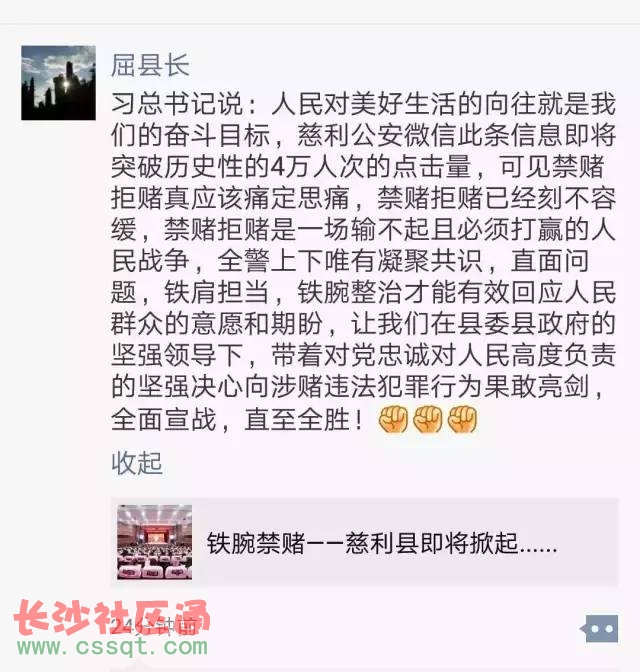Open 屈县长's profile avatar
Viewport: 640px width, 672px height.
tap(58, 83)
